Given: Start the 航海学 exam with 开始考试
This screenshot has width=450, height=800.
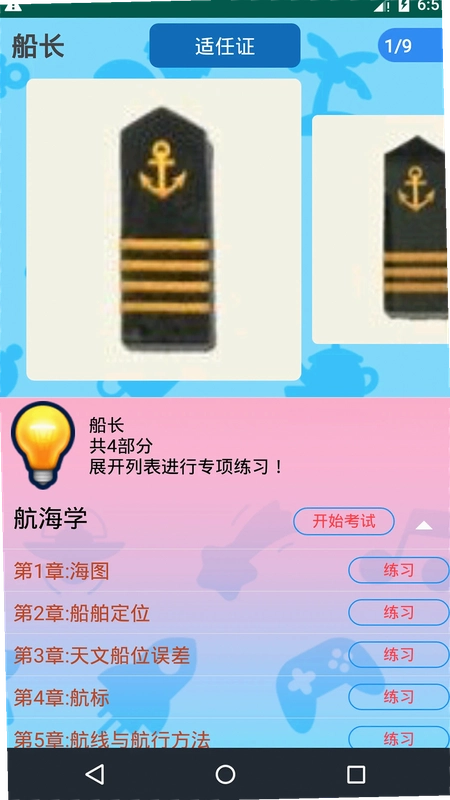Looking at the screenshot, I should [343, 521].
